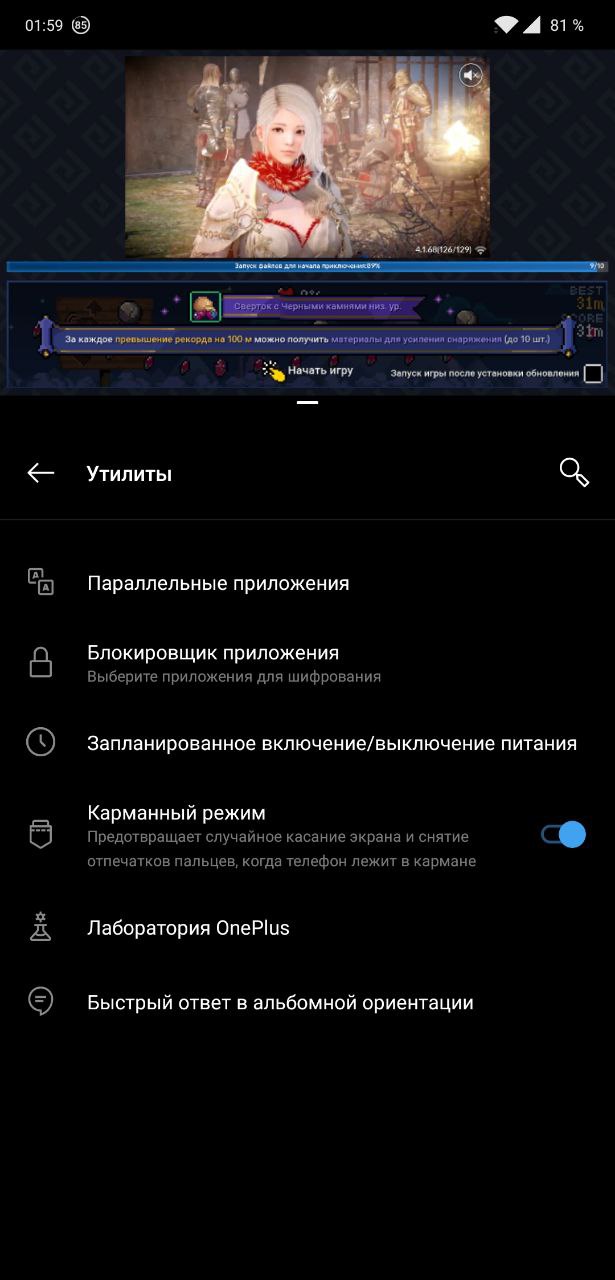
Task: Open Параллельные приложения
Action: tap(218, 583)
